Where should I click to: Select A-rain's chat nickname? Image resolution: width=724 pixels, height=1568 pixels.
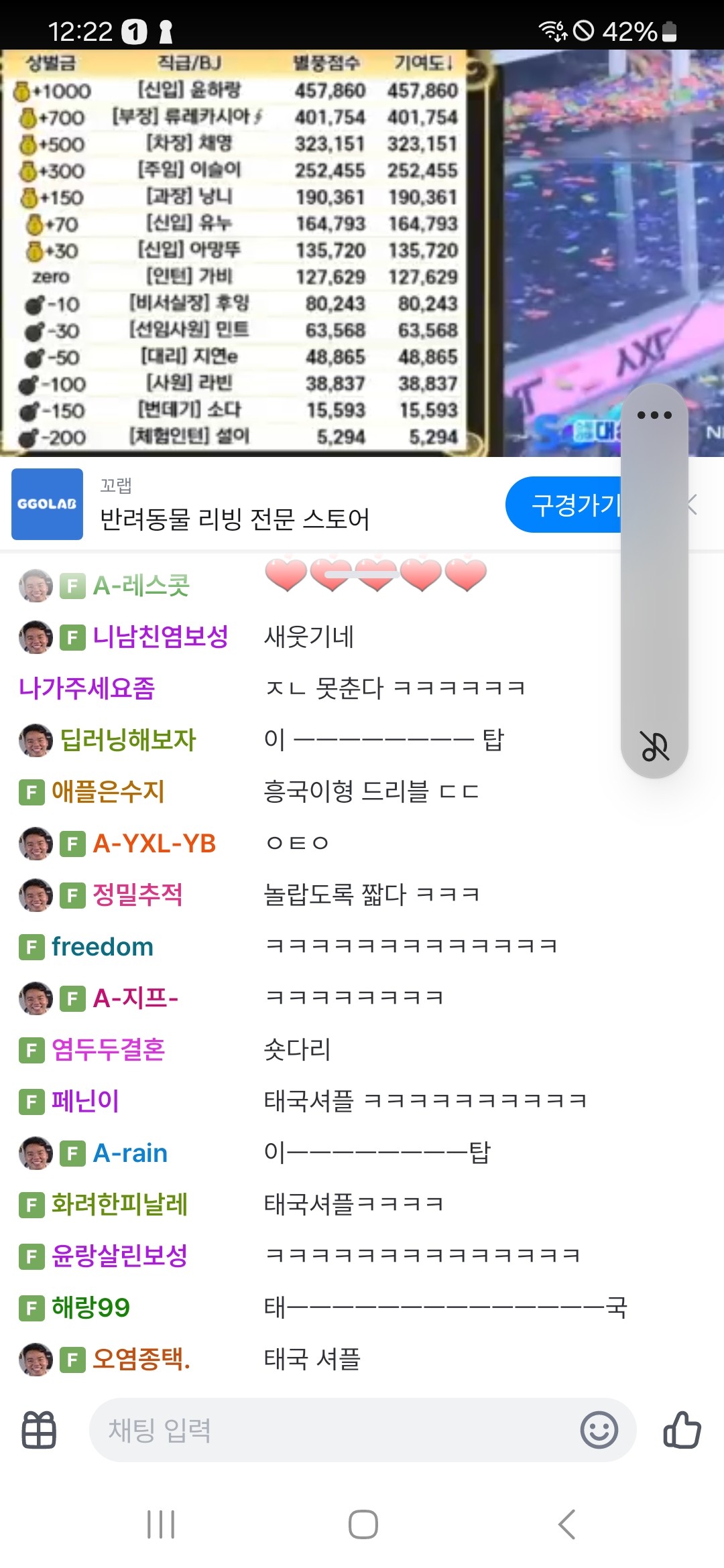[x=129, y=1153]
